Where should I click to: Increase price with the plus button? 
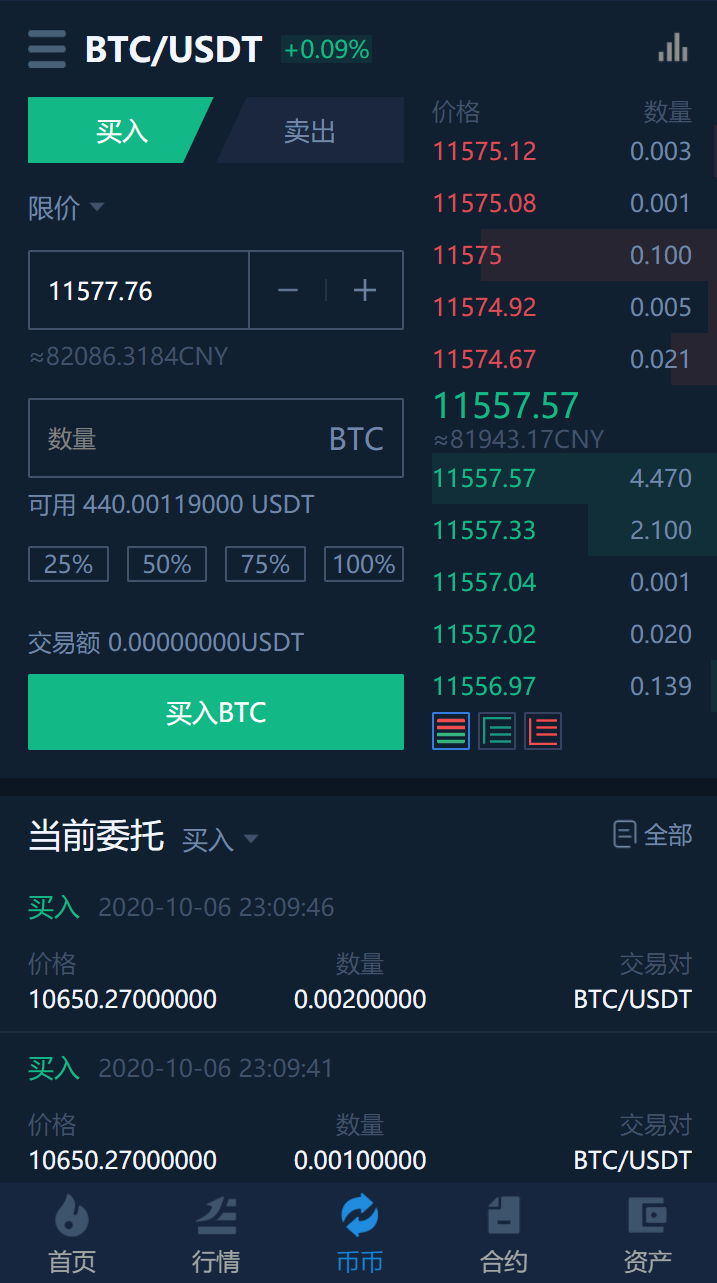pos(365,291)
